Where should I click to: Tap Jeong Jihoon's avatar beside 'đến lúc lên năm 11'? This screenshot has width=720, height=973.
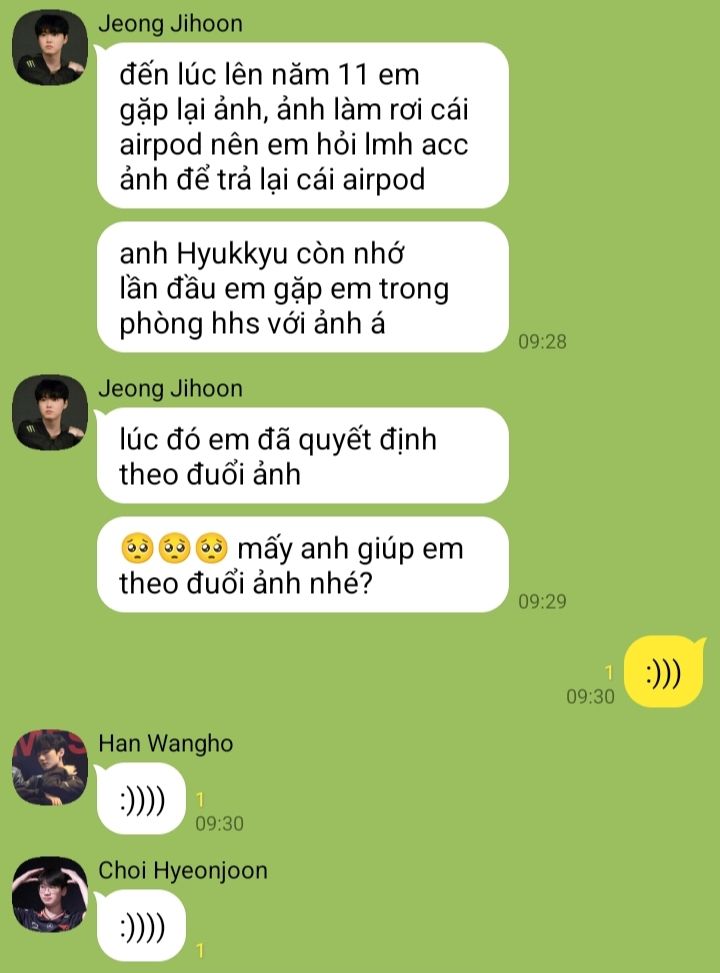(50, 48)
